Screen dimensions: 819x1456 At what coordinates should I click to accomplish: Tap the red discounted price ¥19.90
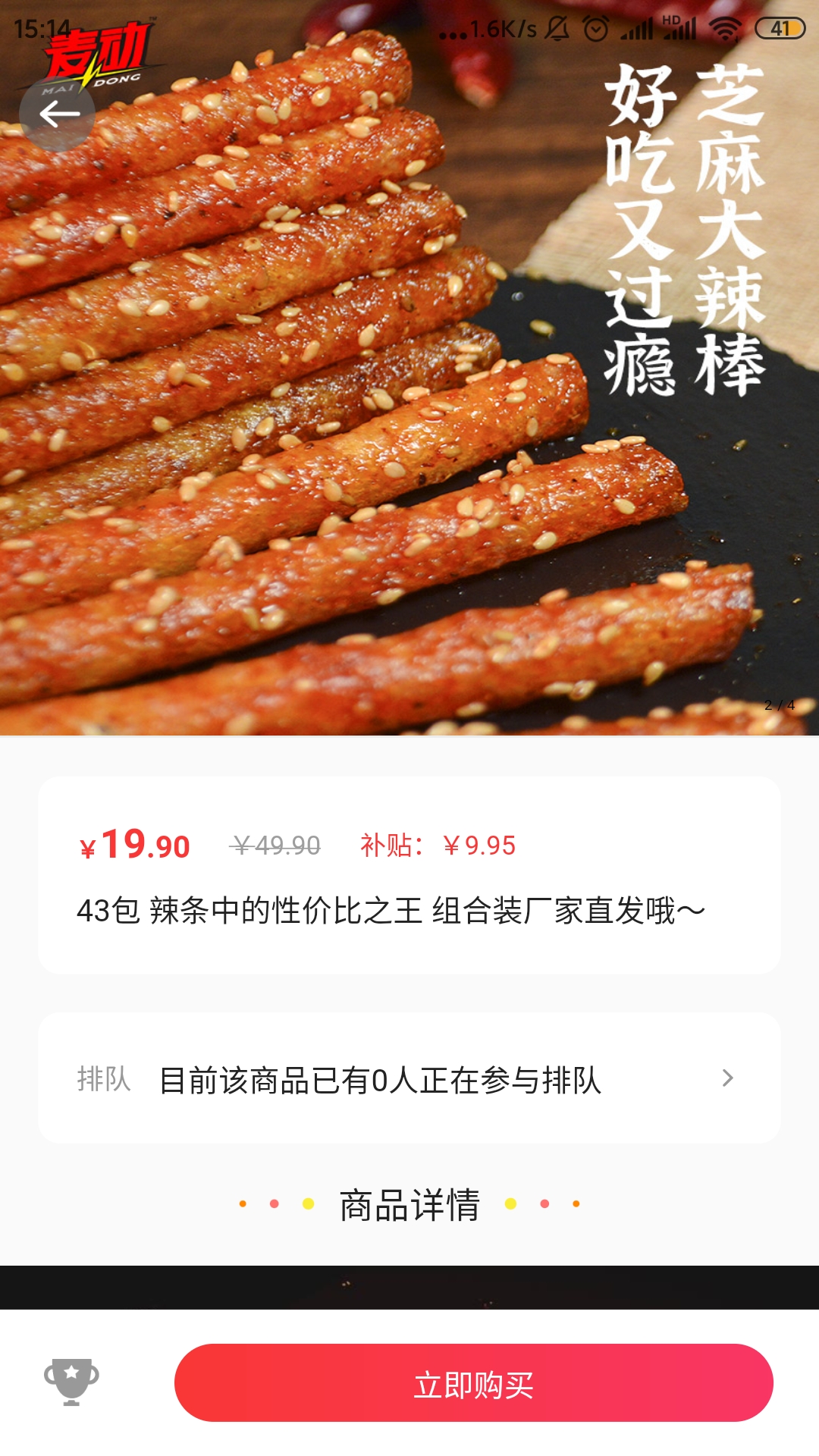[x=135, y=846]
